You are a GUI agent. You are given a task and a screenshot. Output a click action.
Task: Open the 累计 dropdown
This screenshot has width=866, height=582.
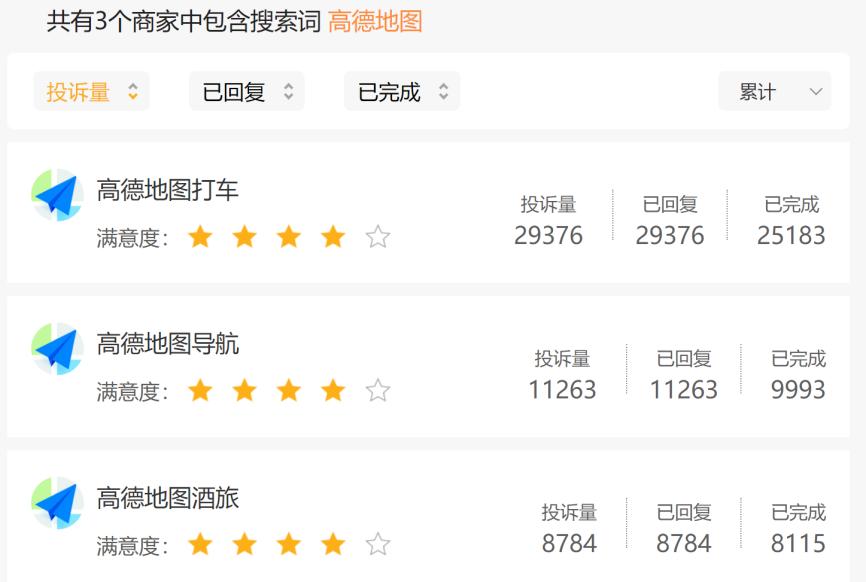pyautogui.click(x=774, y=92)
